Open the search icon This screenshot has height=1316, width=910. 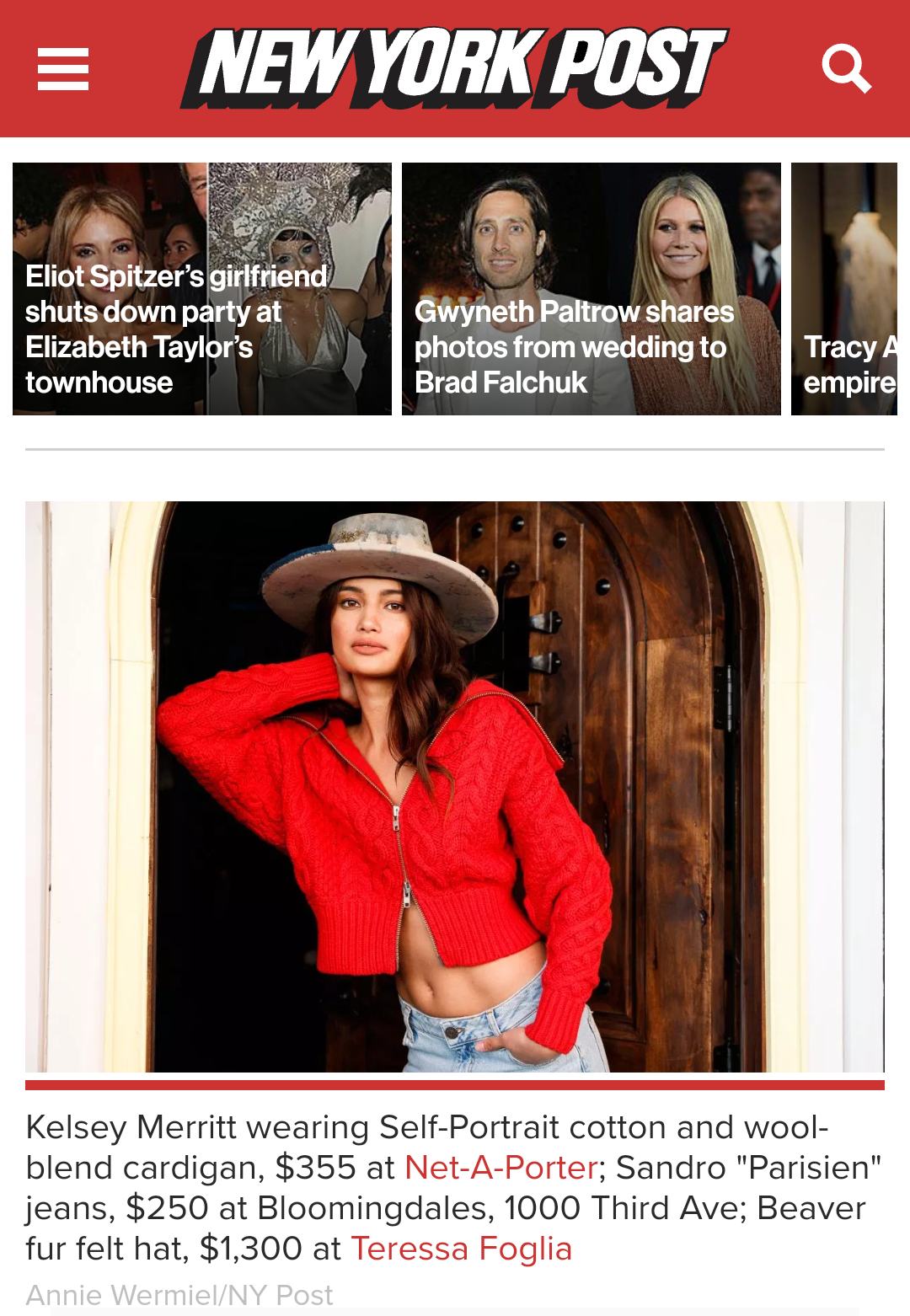coord(846,68)
